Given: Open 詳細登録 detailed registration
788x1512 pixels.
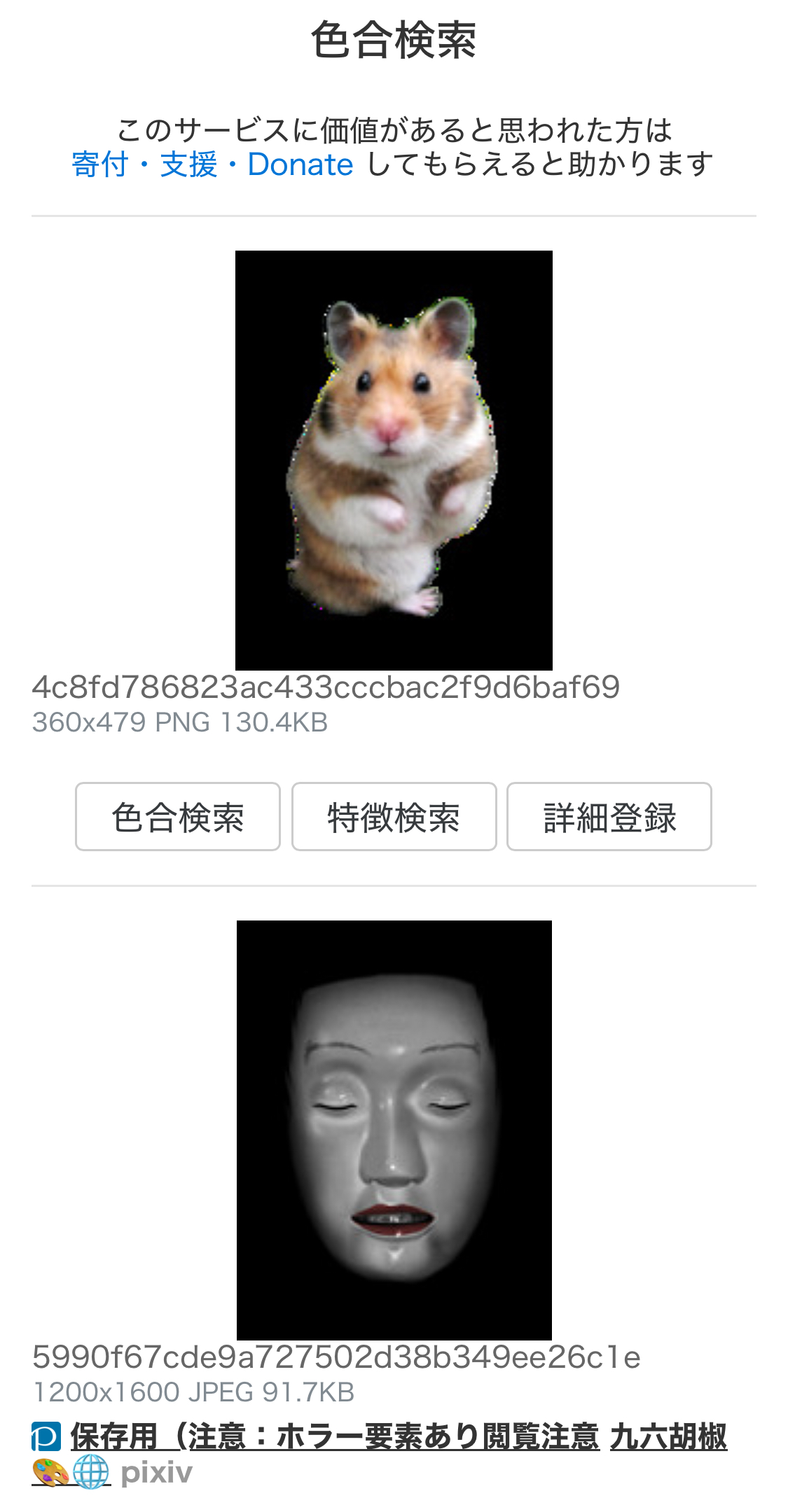Looking at the screenshot, I should tap(609, 817).
